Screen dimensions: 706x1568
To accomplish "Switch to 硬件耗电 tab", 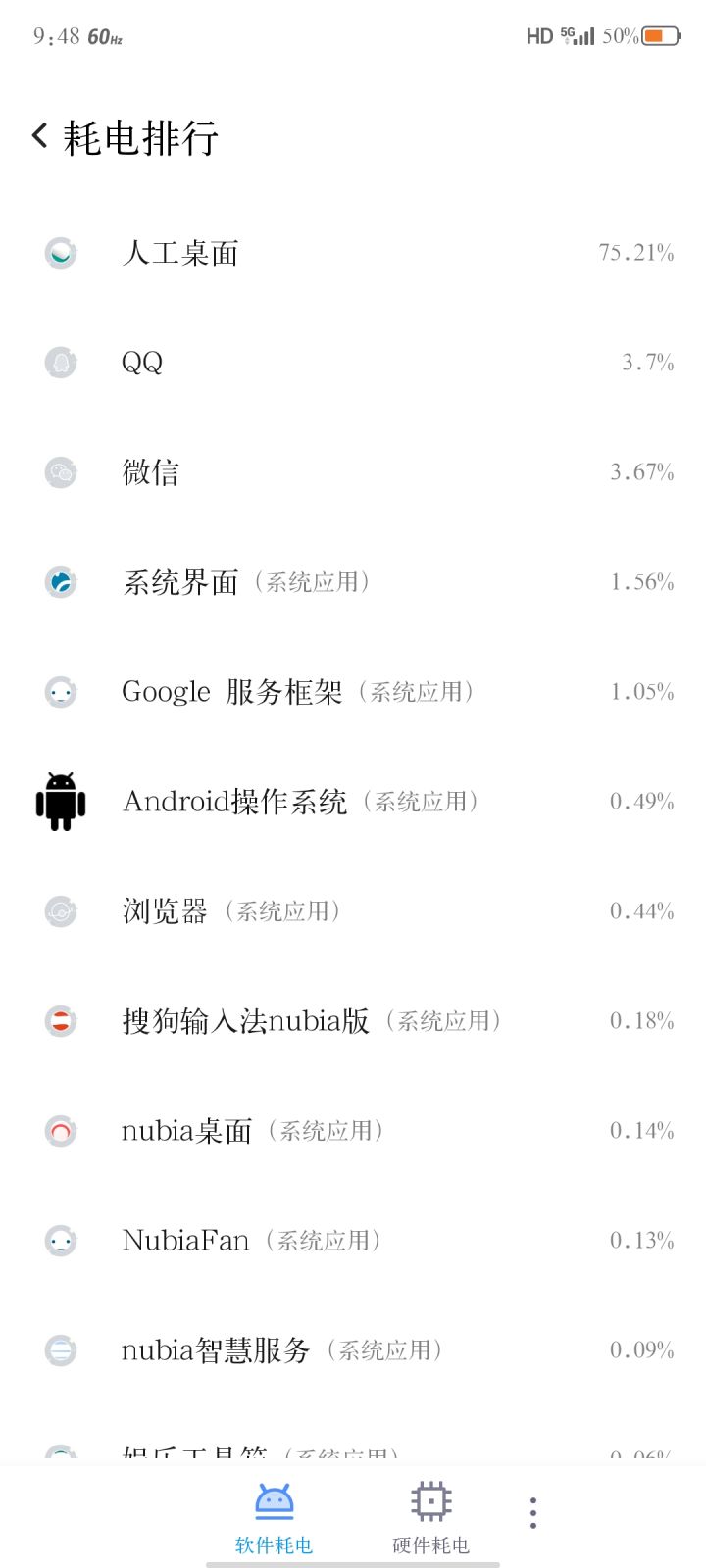I will pyautogui.click(x=430, y=1517).
